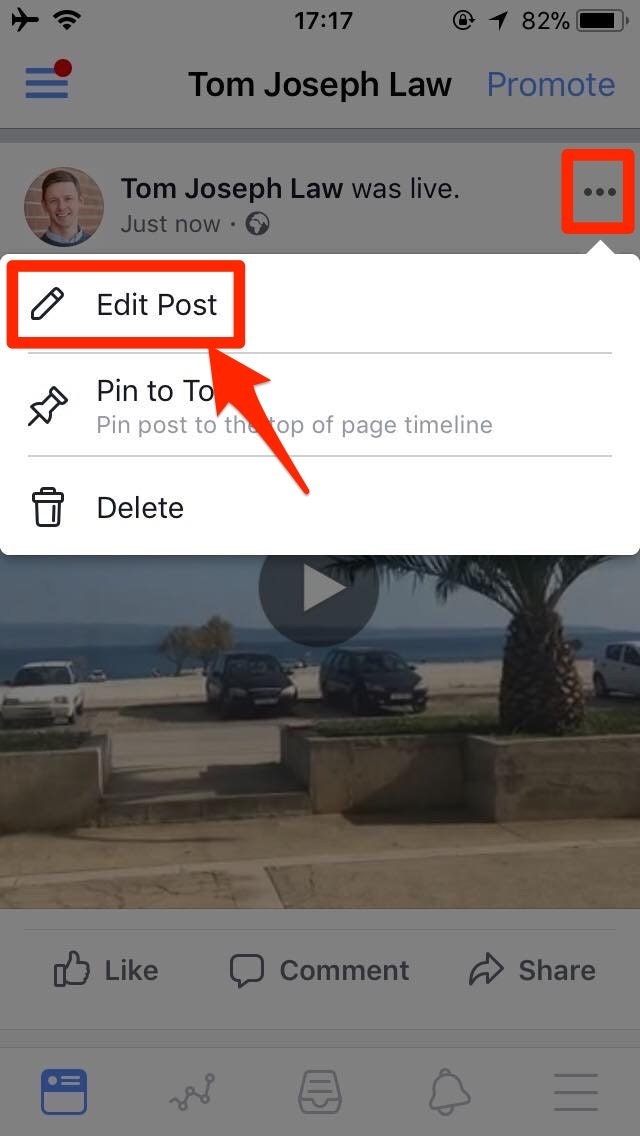Go to the inbox tab
This screenshot has height=1136, width=640.
click(x=320, y=1092)
